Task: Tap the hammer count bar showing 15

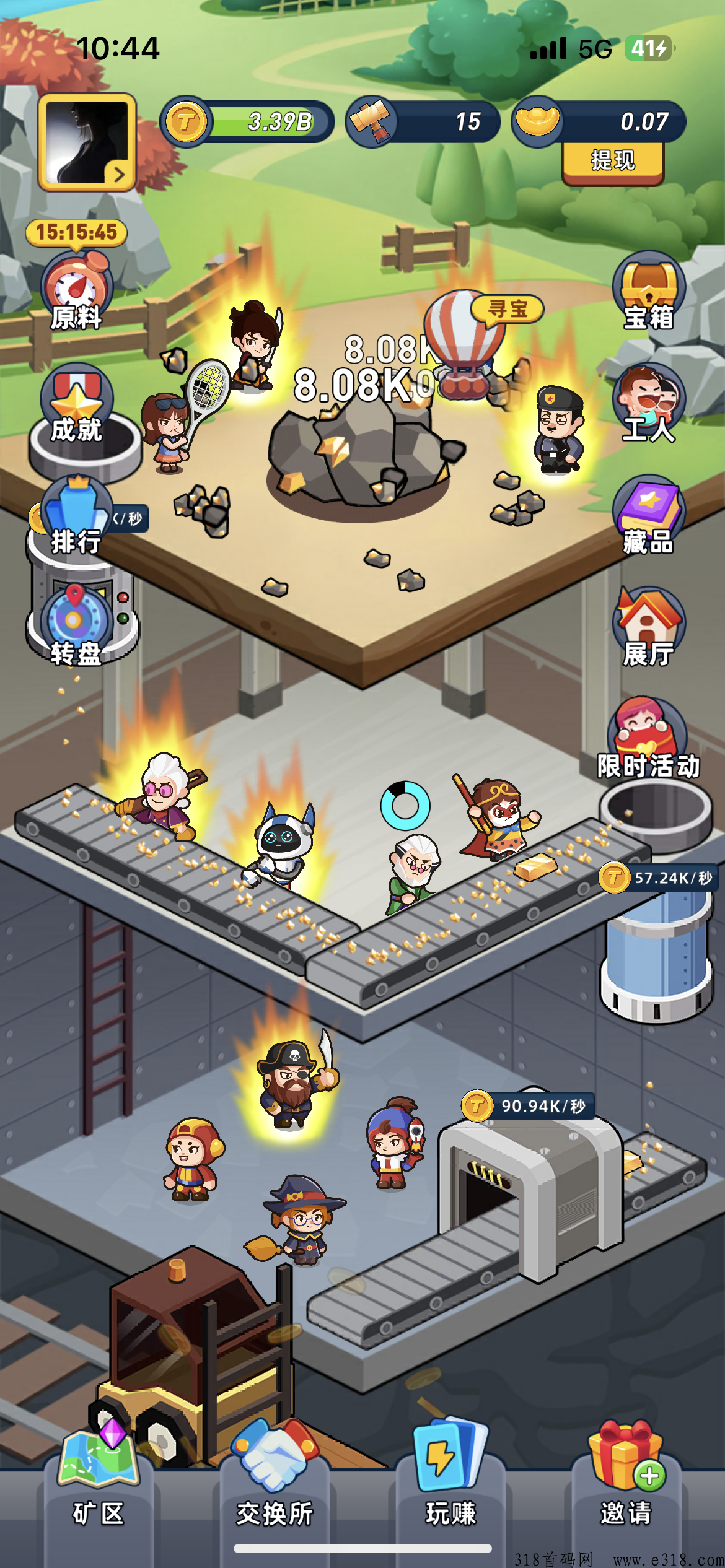Action: (423, 121)
